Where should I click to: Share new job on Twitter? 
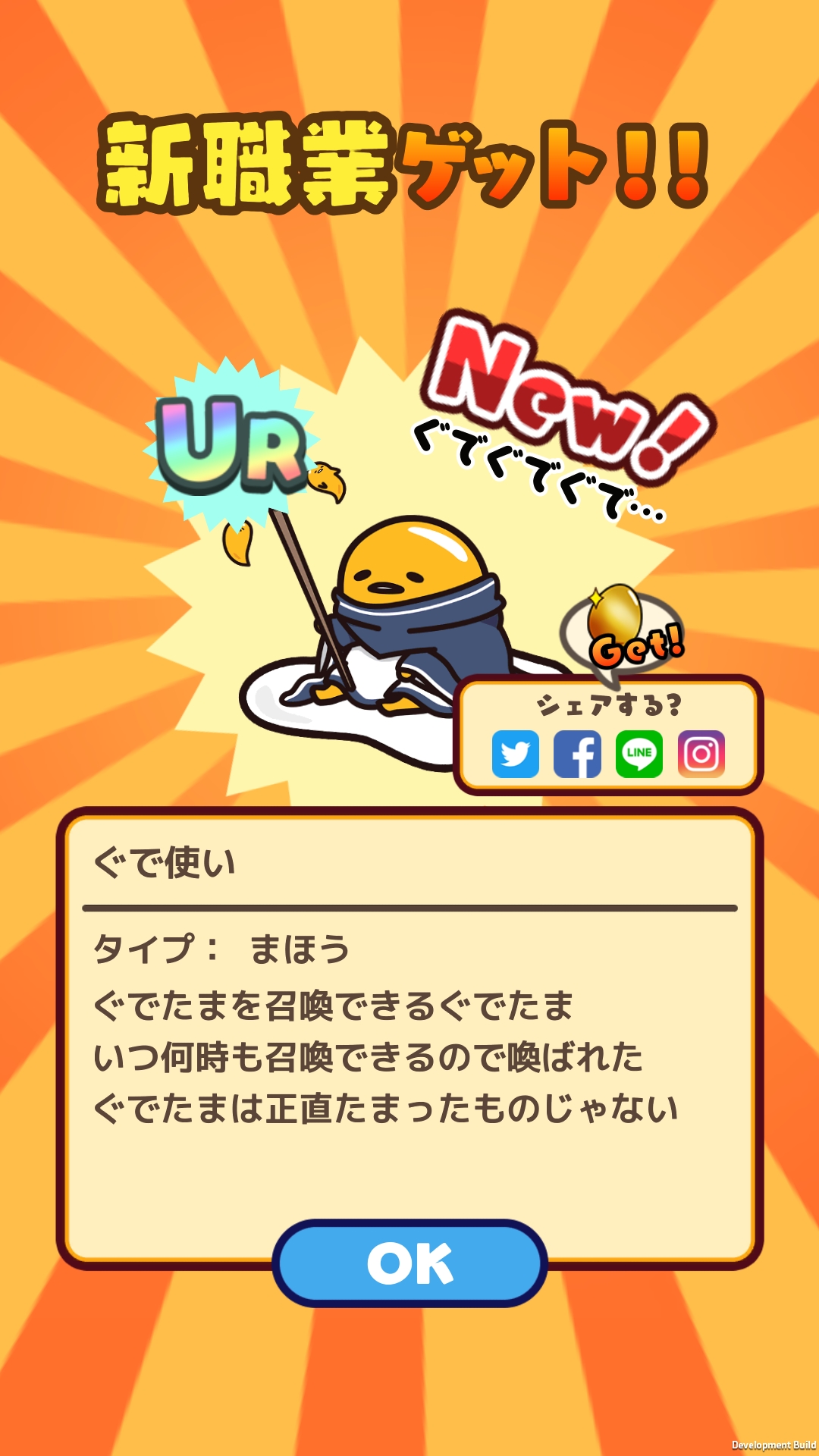pos(516,754)
